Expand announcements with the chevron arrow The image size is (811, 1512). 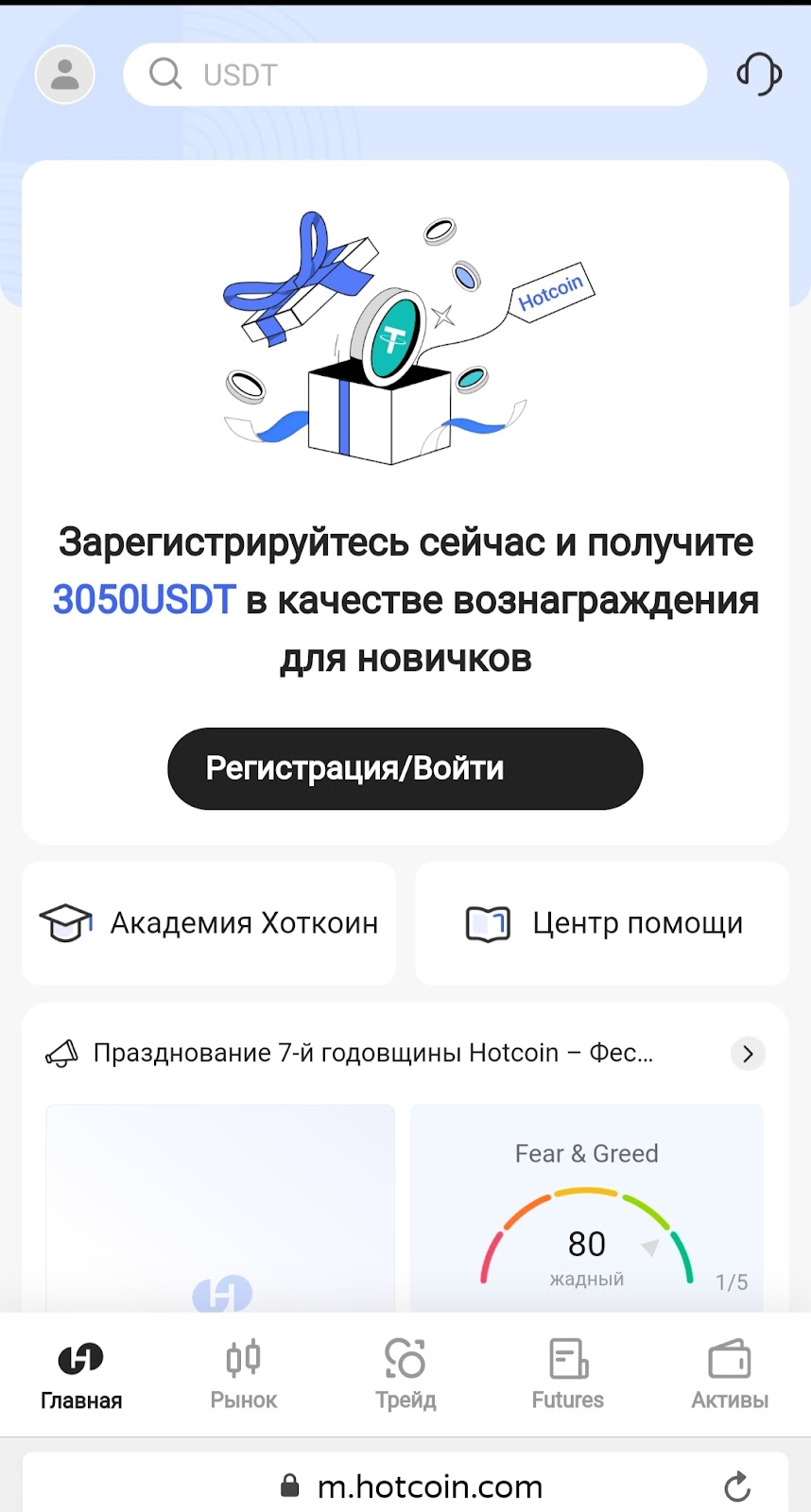[x=748, y=1054]
